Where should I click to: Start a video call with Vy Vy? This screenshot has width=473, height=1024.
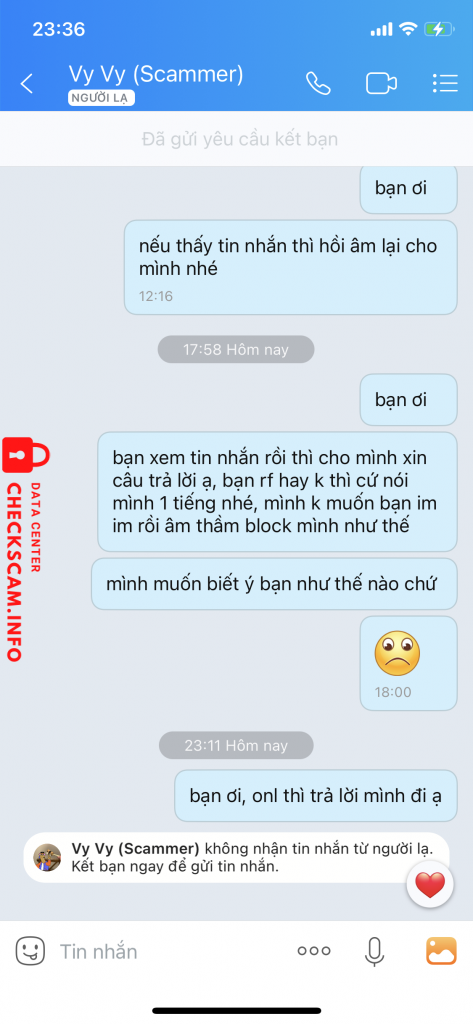pyautogui.click(x=381, y=84)
